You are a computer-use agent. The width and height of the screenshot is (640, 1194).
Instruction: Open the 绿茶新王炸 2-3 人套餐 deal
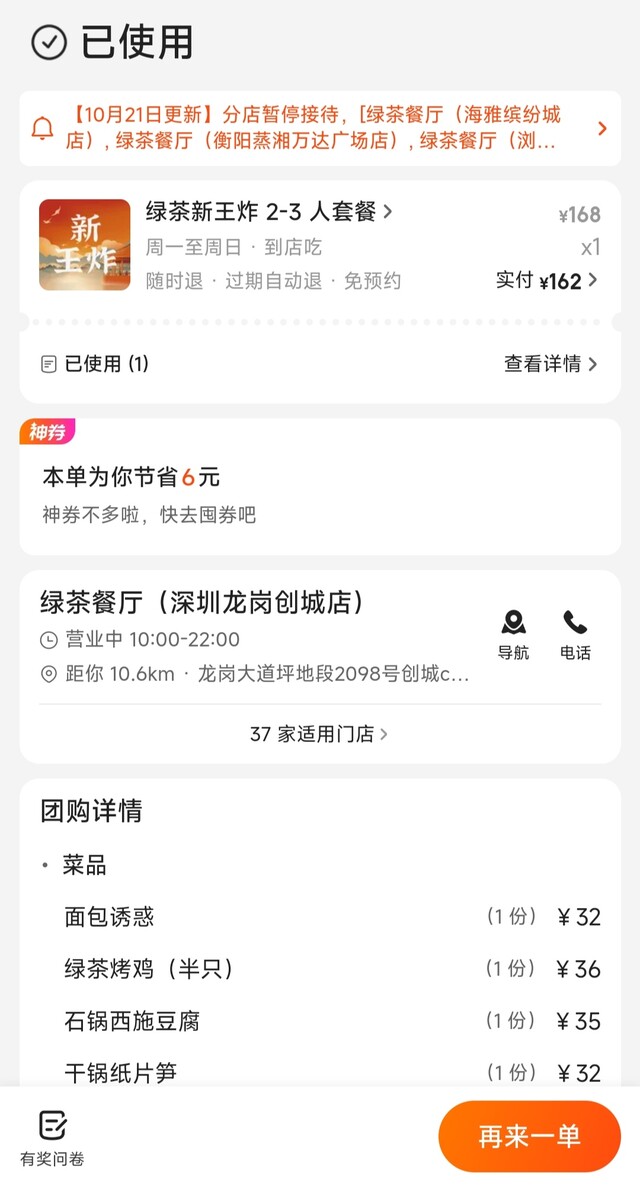click(x=270, y=212)
